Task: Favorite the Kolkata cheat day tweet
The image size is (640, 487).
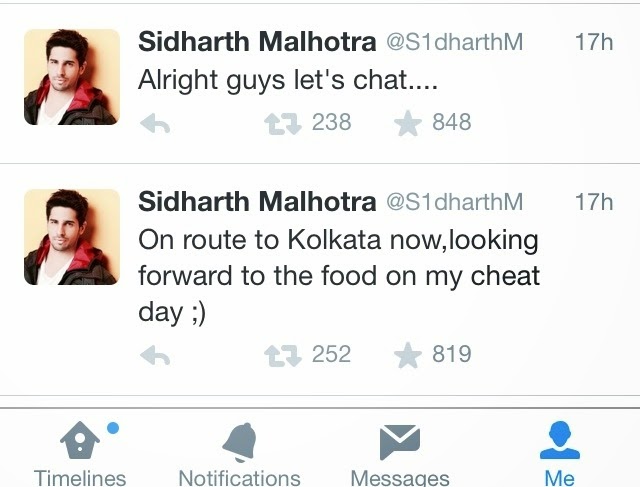Action: pyautogui.click(x=407, y=355)
